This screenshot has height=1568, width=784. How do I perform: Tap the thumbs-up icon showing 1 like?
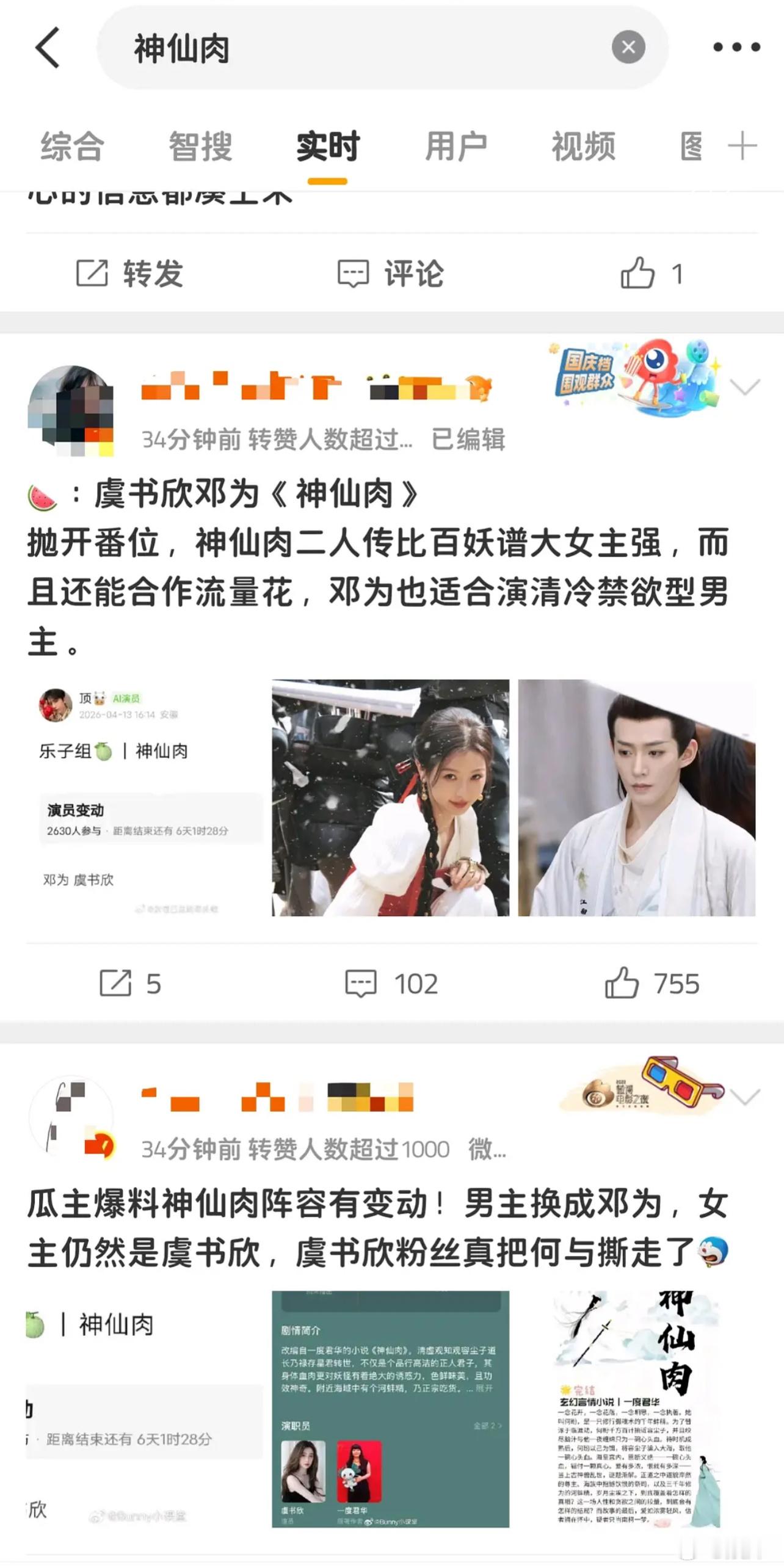tap(646, 273)
